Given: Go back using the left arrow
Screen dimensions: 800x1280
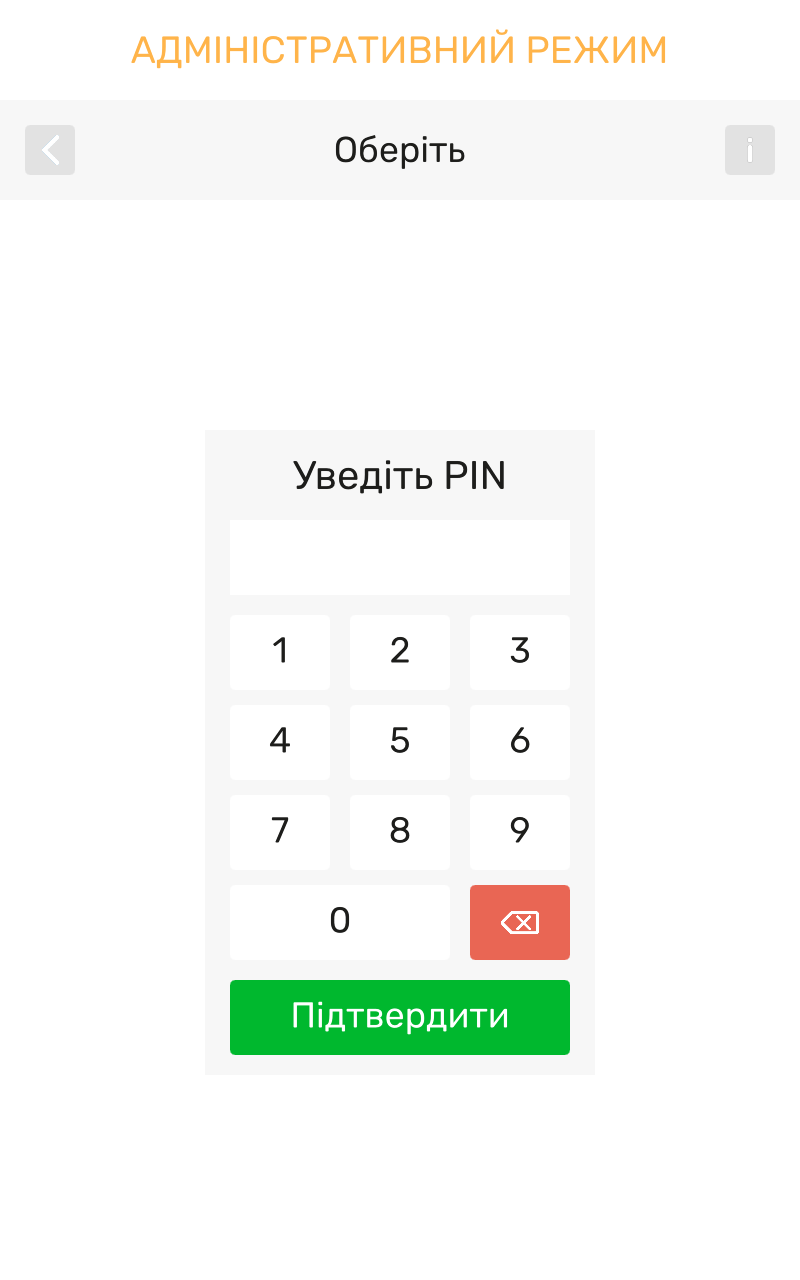Looking at the screenshot, I should [50, 150].
